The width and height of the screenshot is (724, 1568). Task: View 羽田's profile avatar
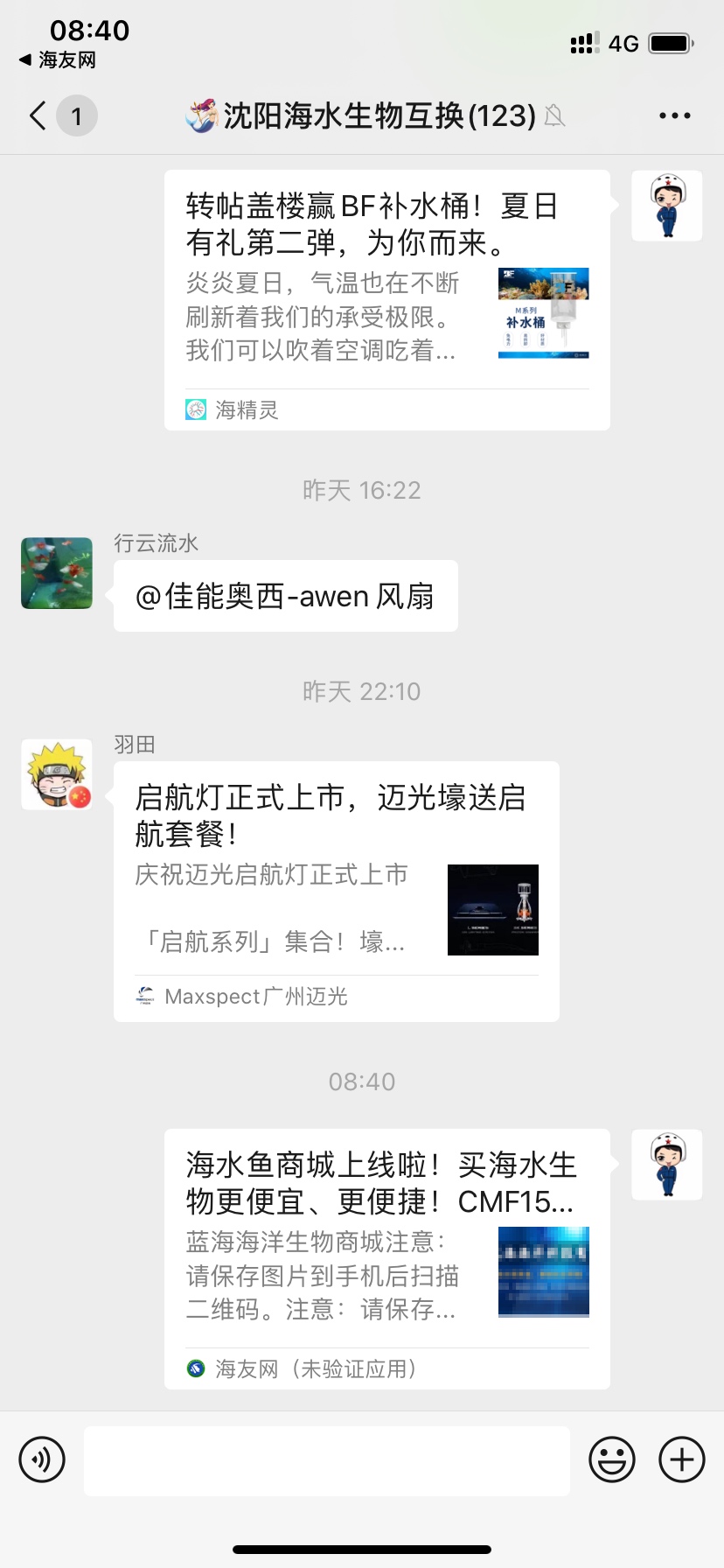click(x=57, y=774)
